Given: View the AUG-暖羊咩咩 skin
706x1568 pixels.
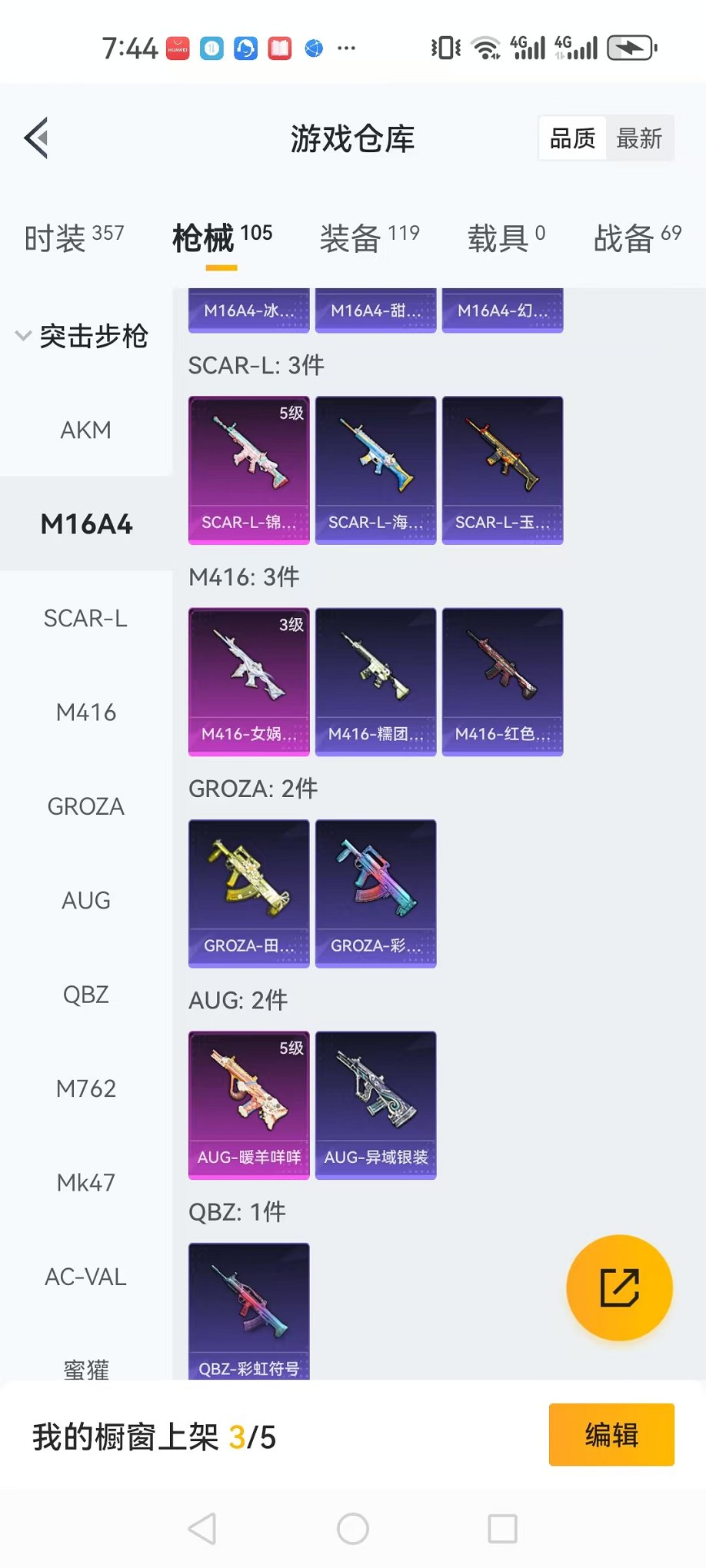Looking at the screenshot, I should [248, 1105].
